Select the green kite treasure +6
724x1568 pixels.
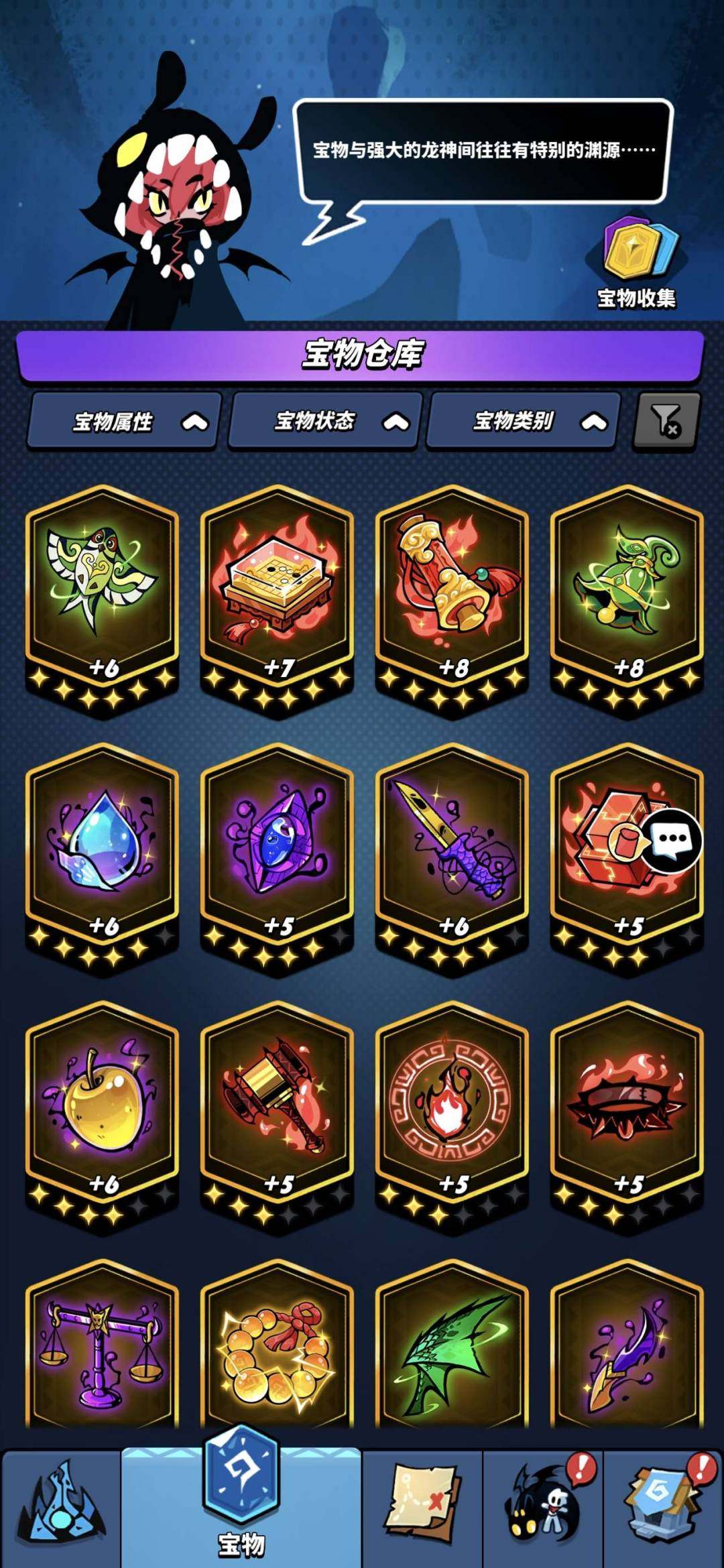[103, 601]
